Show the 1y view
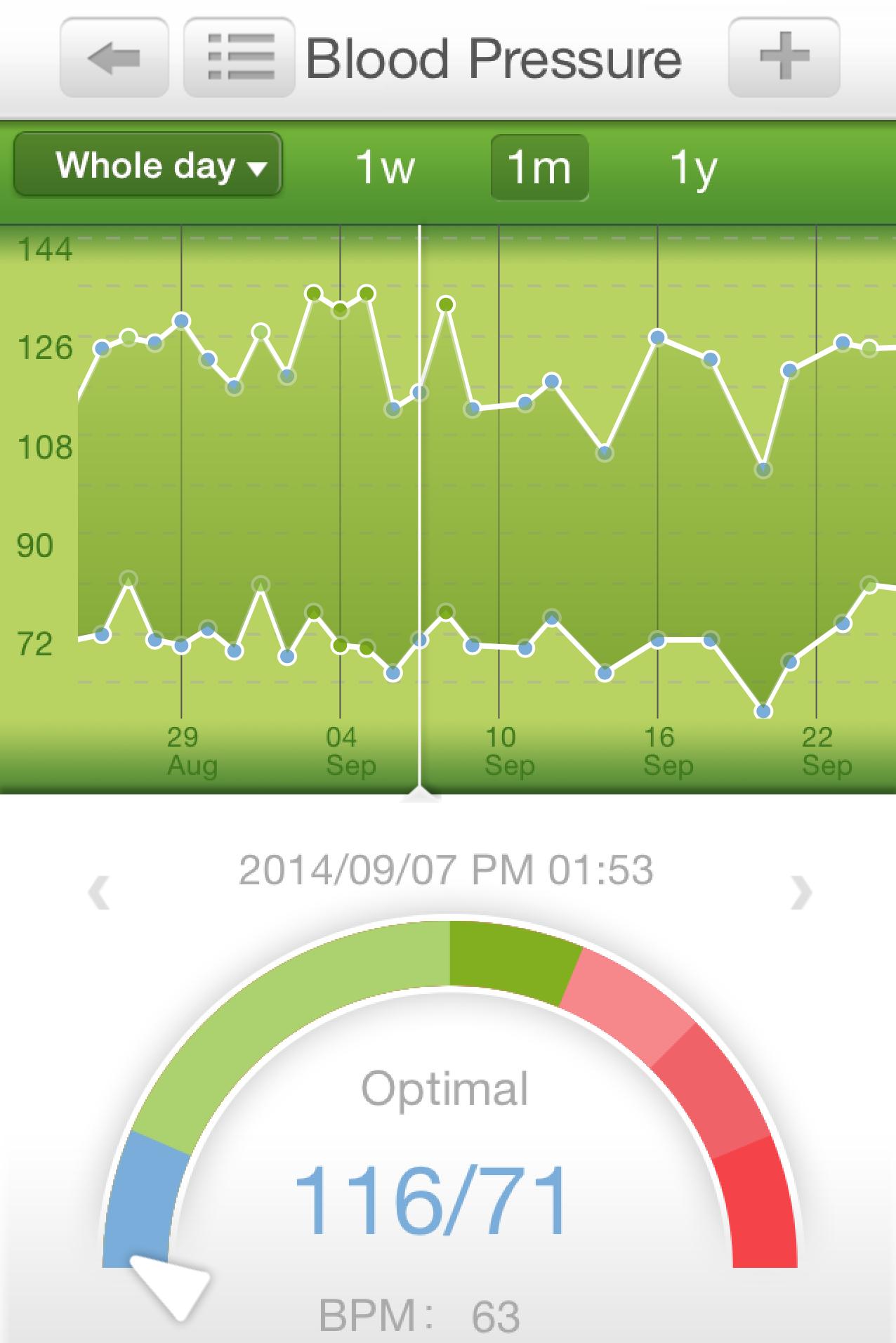This screenshot has width=896, height=1343. (693, 167)
